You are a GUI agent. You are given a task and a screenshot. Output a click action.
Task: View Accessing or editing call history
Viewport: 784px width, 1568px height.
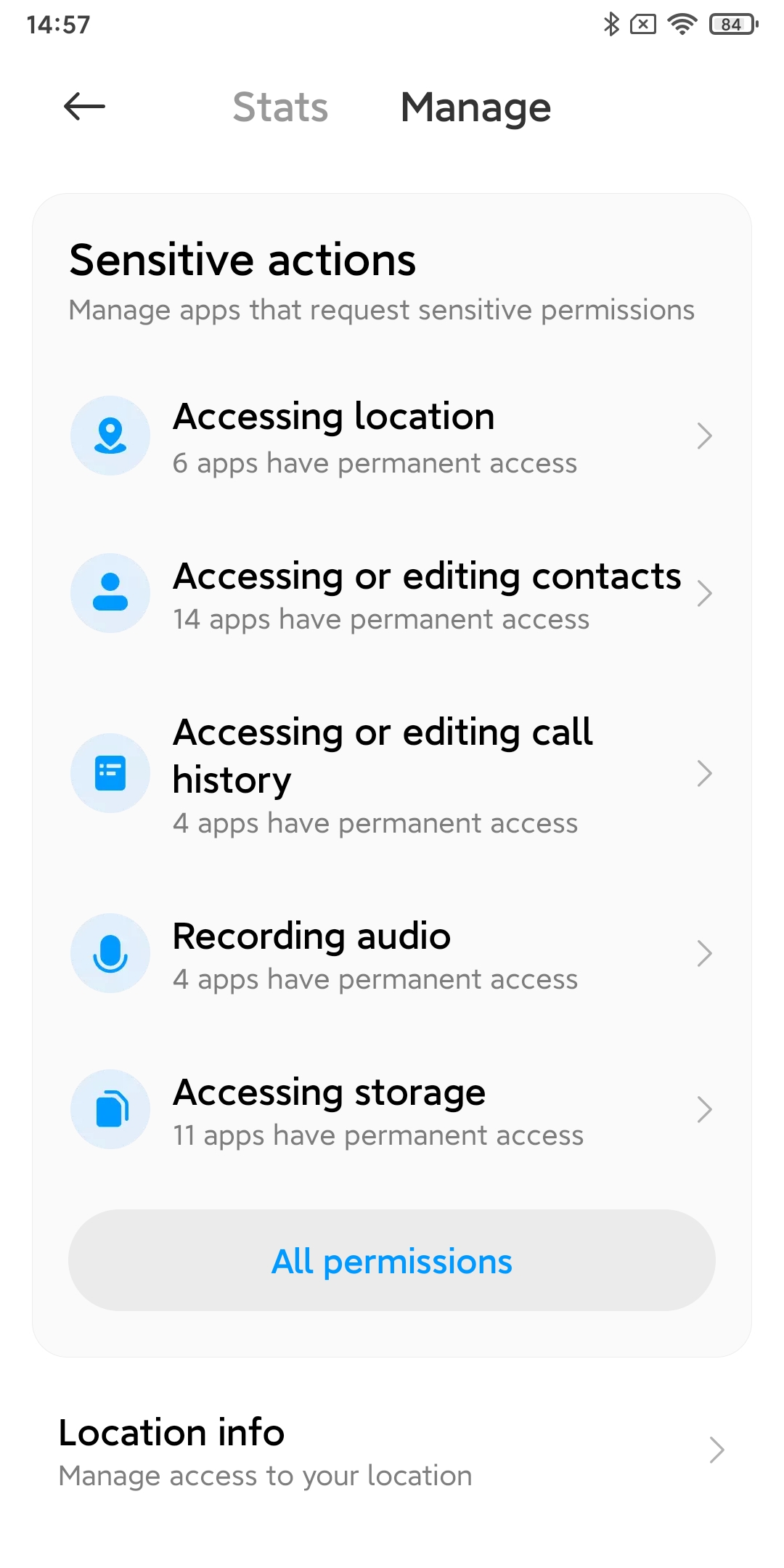[392, 773]
